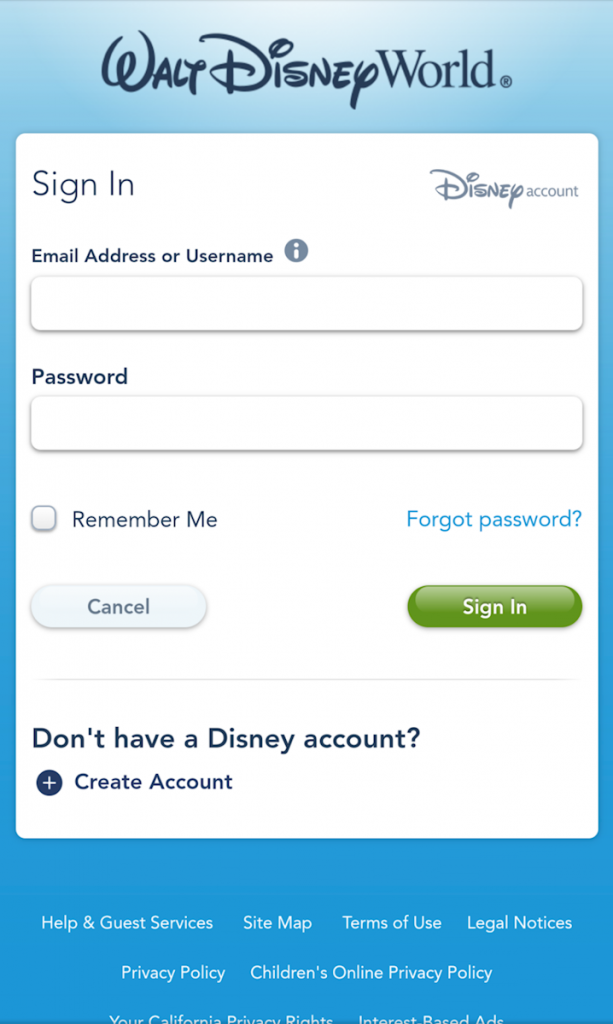Open the Site Map link
The image size is (613, 1024).
277,923
